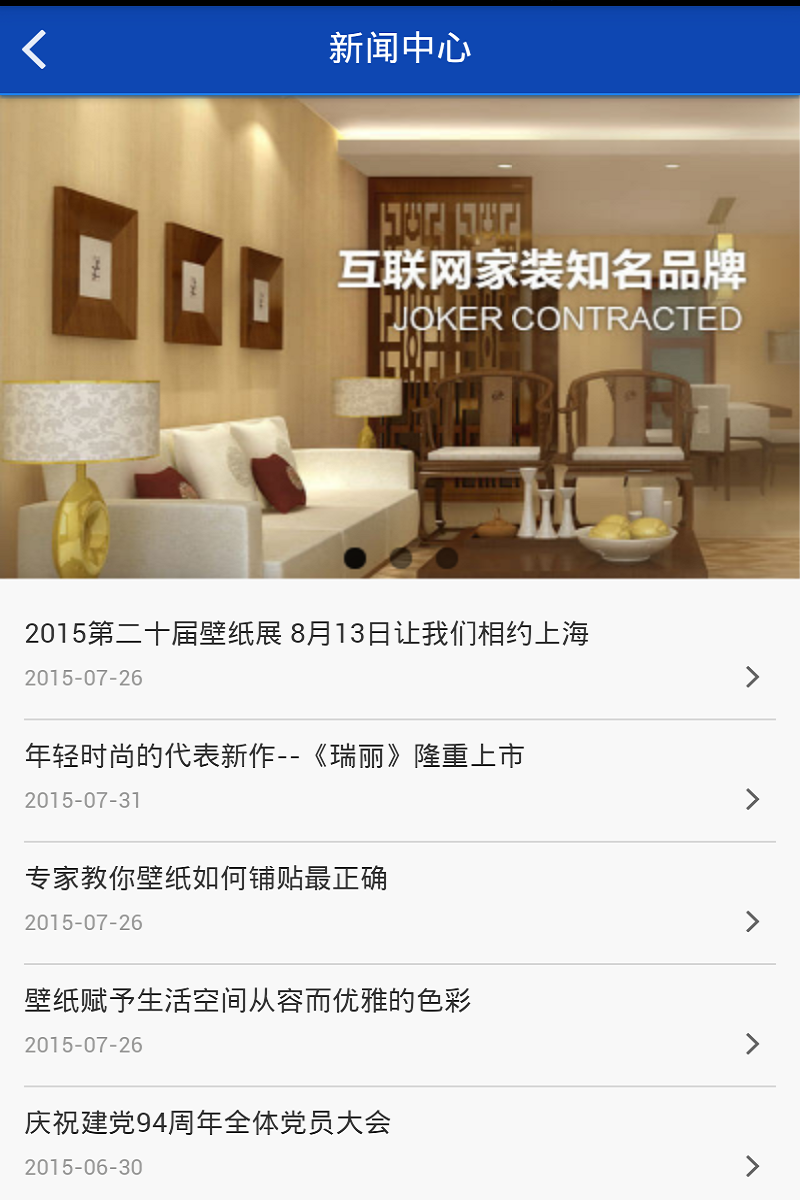Expand the chevron next to the 瑞丽 article
This screenshot has height=1200, width=800.
(752, 799)
